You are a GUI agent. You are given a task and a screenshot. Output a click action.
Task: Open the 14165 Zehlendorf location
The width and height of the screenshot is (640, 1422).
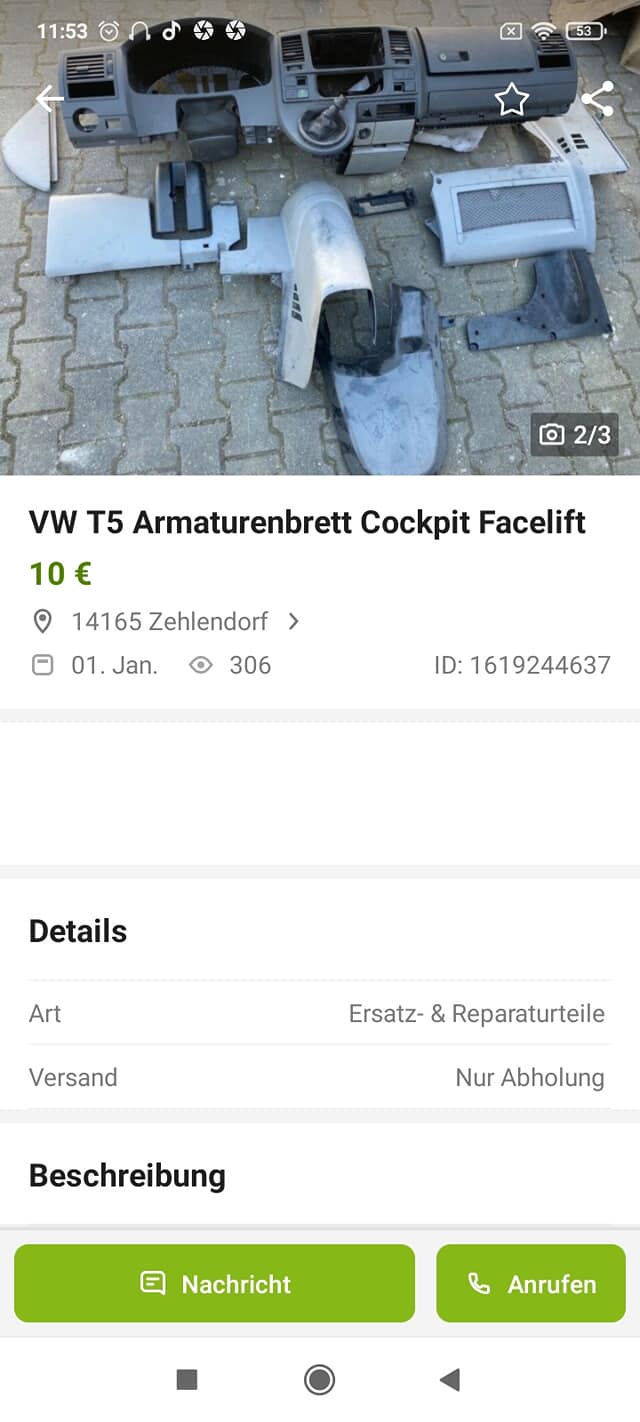[170, 622]
